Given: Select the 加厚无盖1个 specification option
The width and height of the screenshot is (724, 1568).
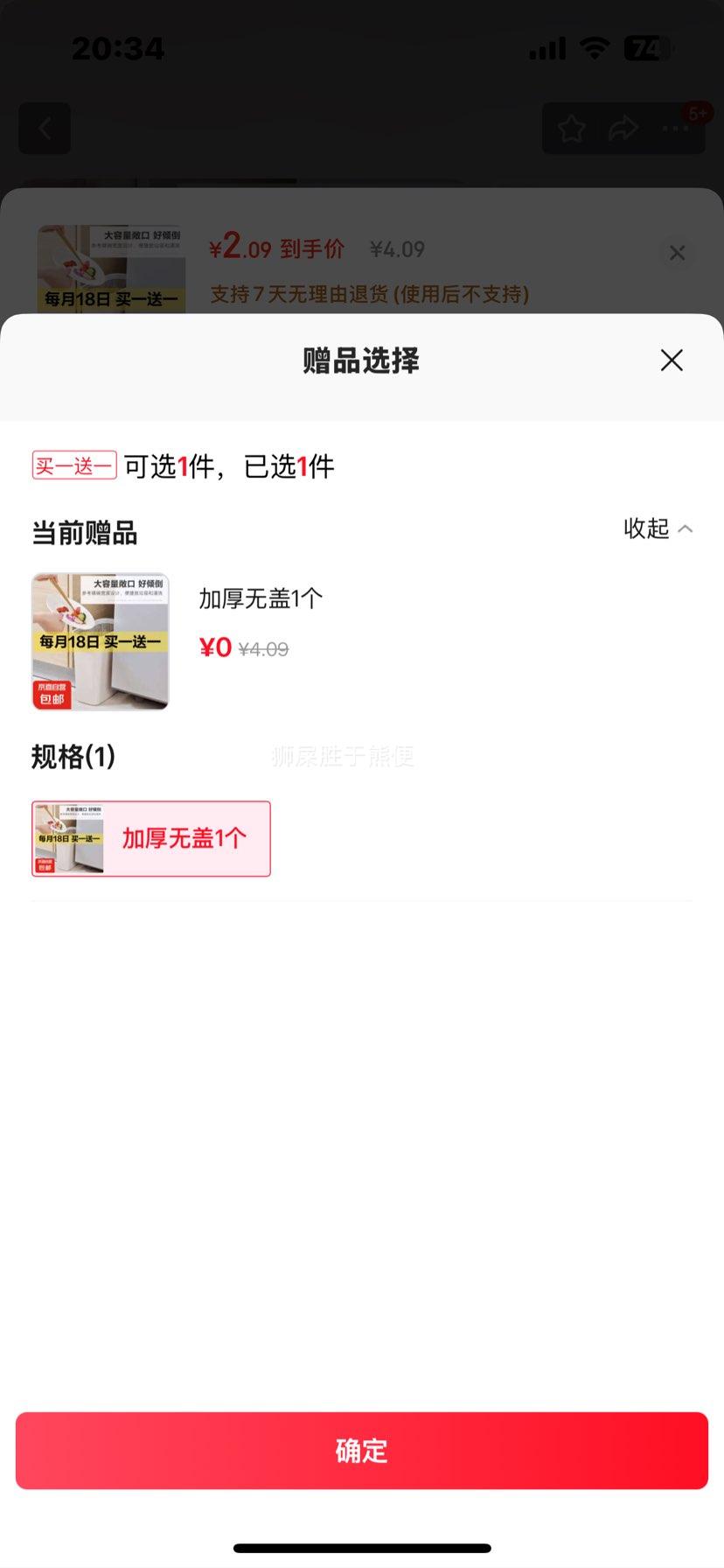Looking at the screenshot, I should [150, 838].
